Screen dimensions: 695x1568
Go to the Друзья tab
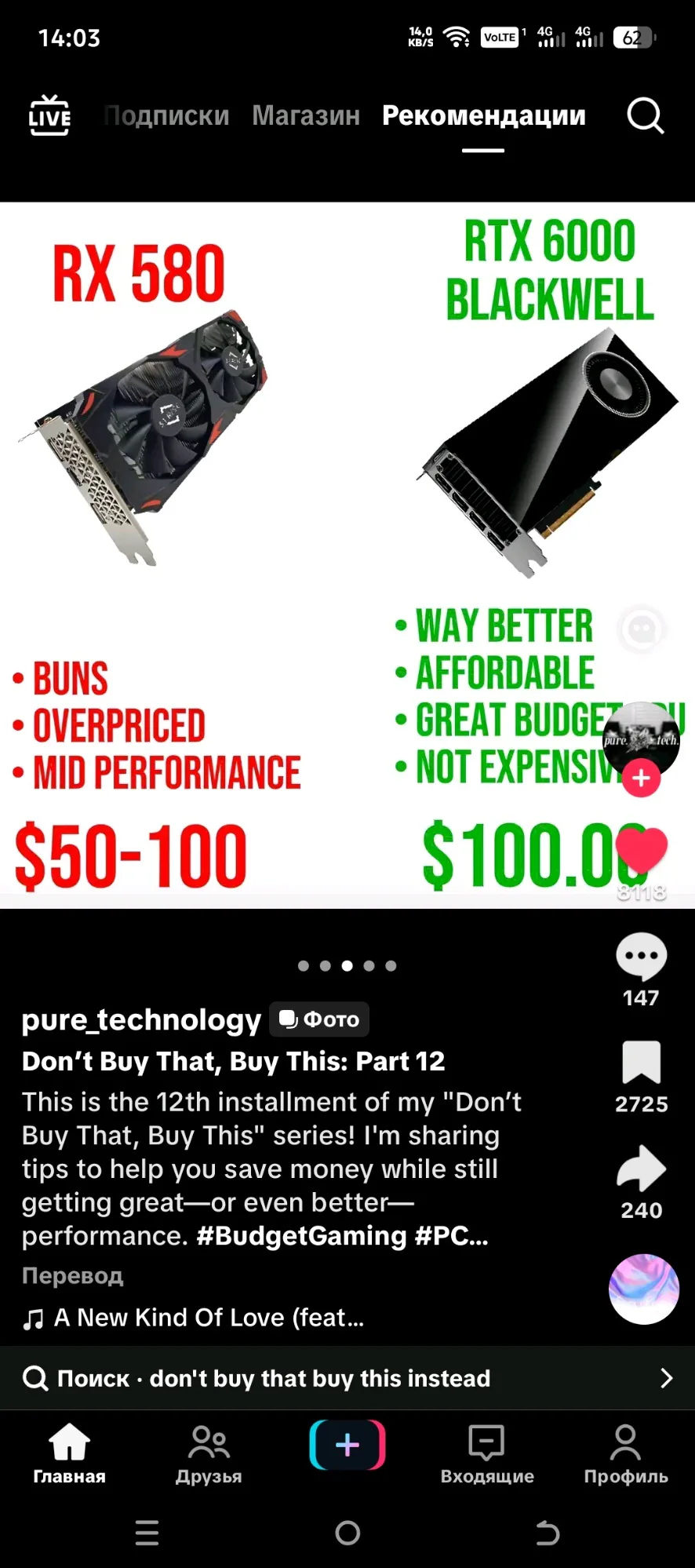pos(209,1454)
